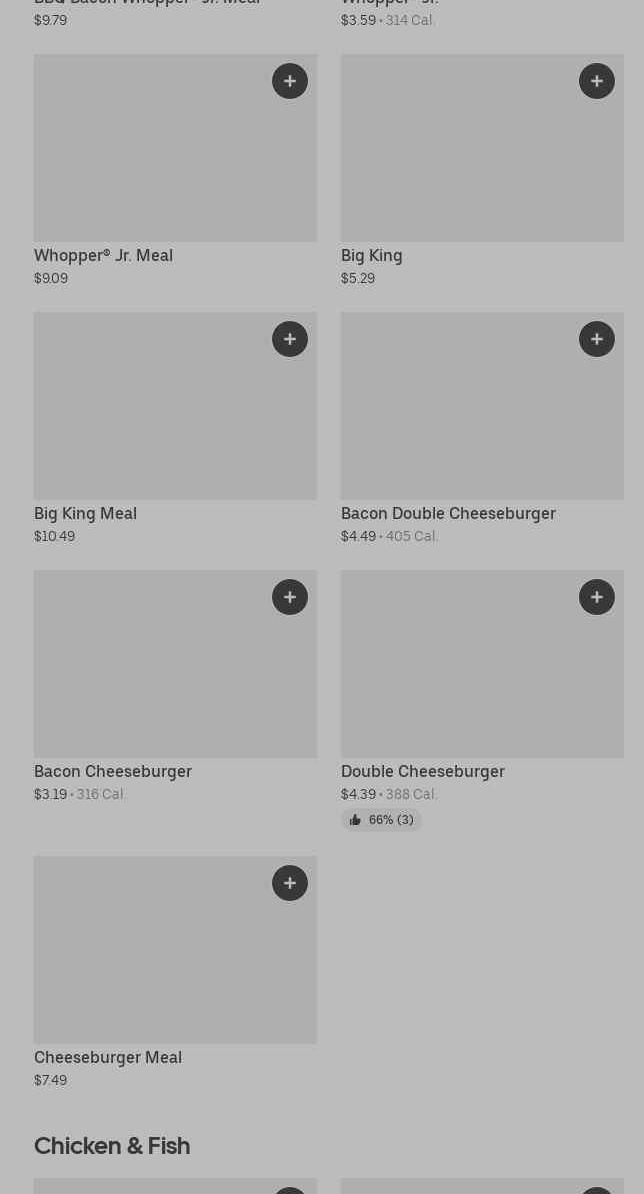Image resolution: width=644 pixels, height=1194 pixels.
Task: Add Big King Meal to cart
Action: pyautogui.click(x=290, y=339)
